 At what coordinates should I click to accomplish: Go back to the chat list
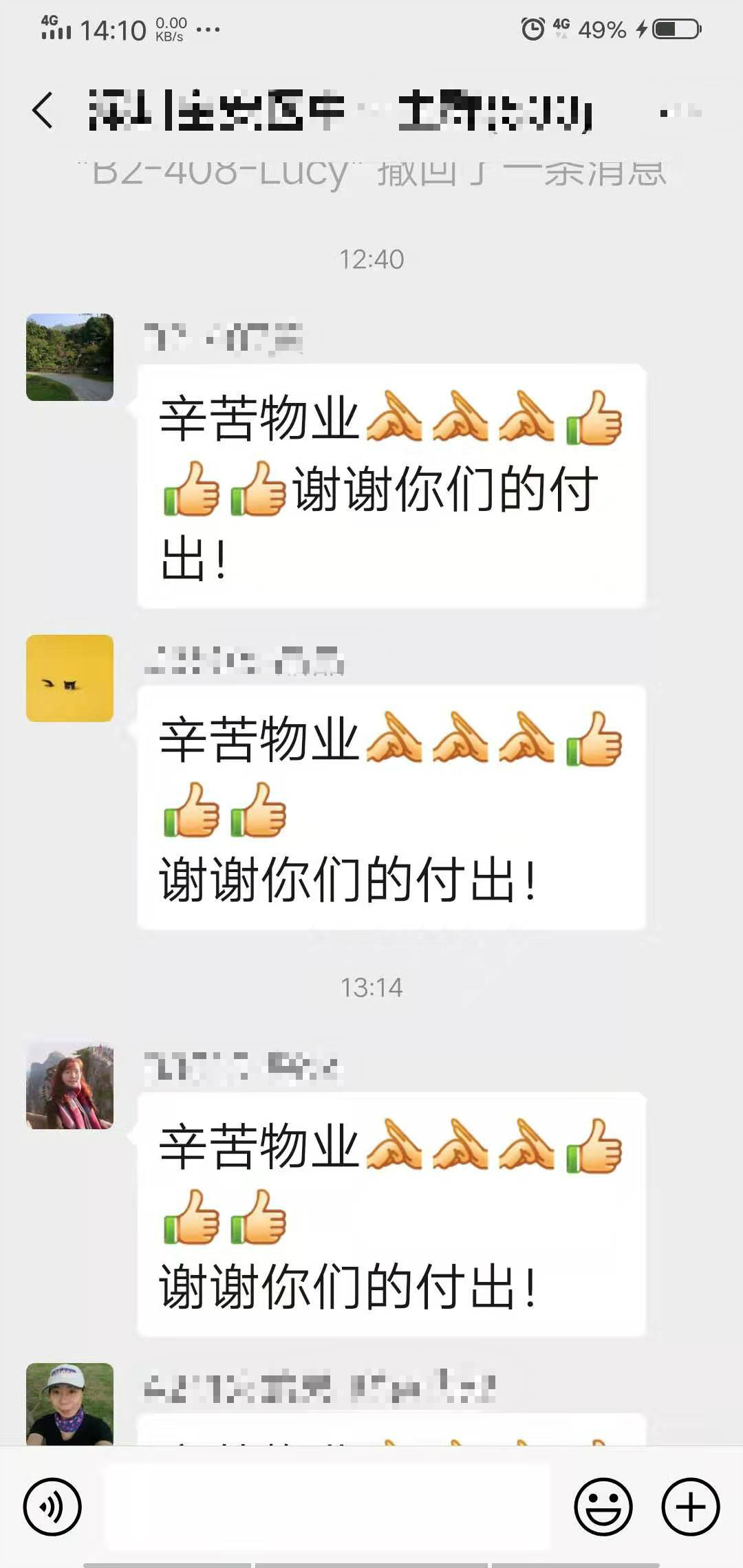(x=43, y=111)
